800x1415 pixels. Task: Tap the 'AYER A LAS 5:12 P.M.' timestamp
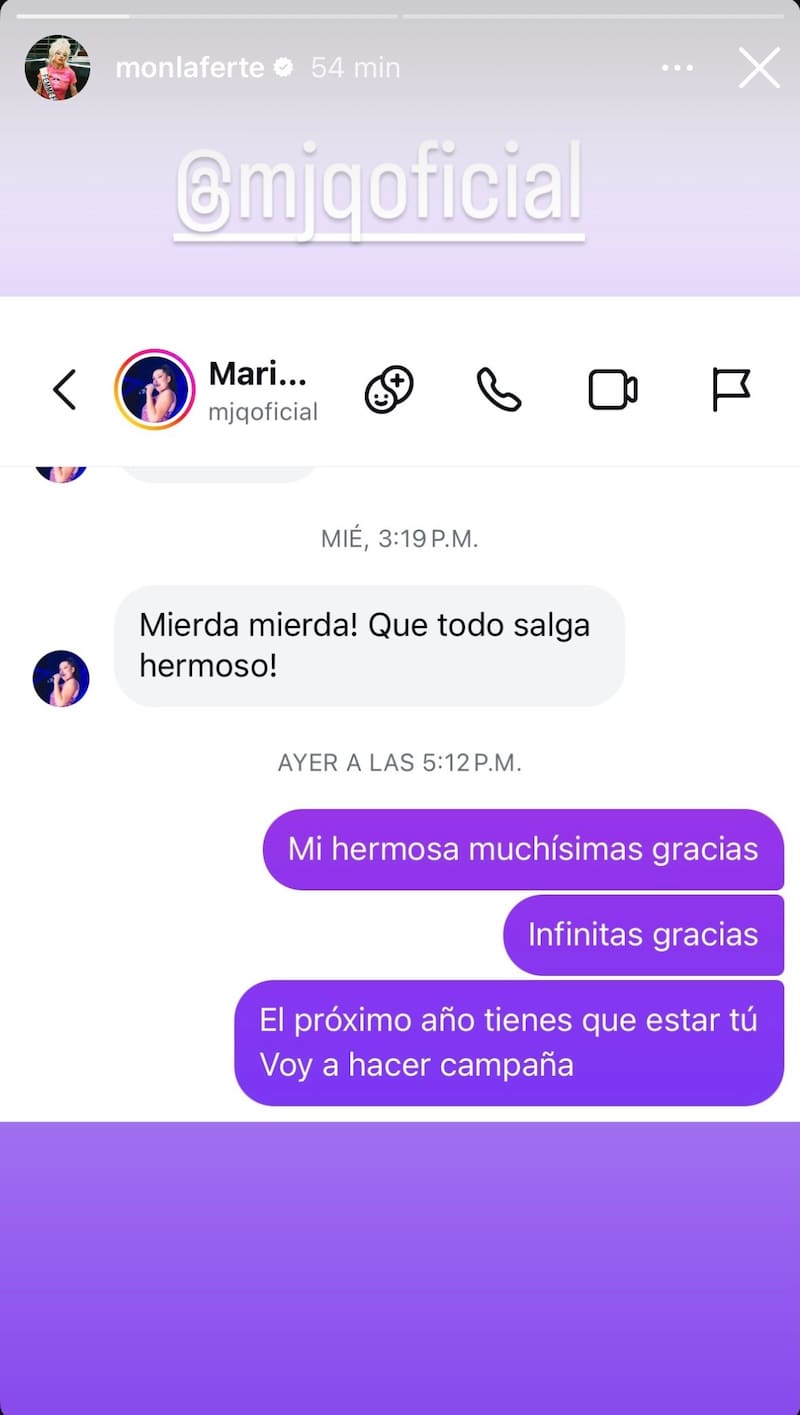coord(399,762)
